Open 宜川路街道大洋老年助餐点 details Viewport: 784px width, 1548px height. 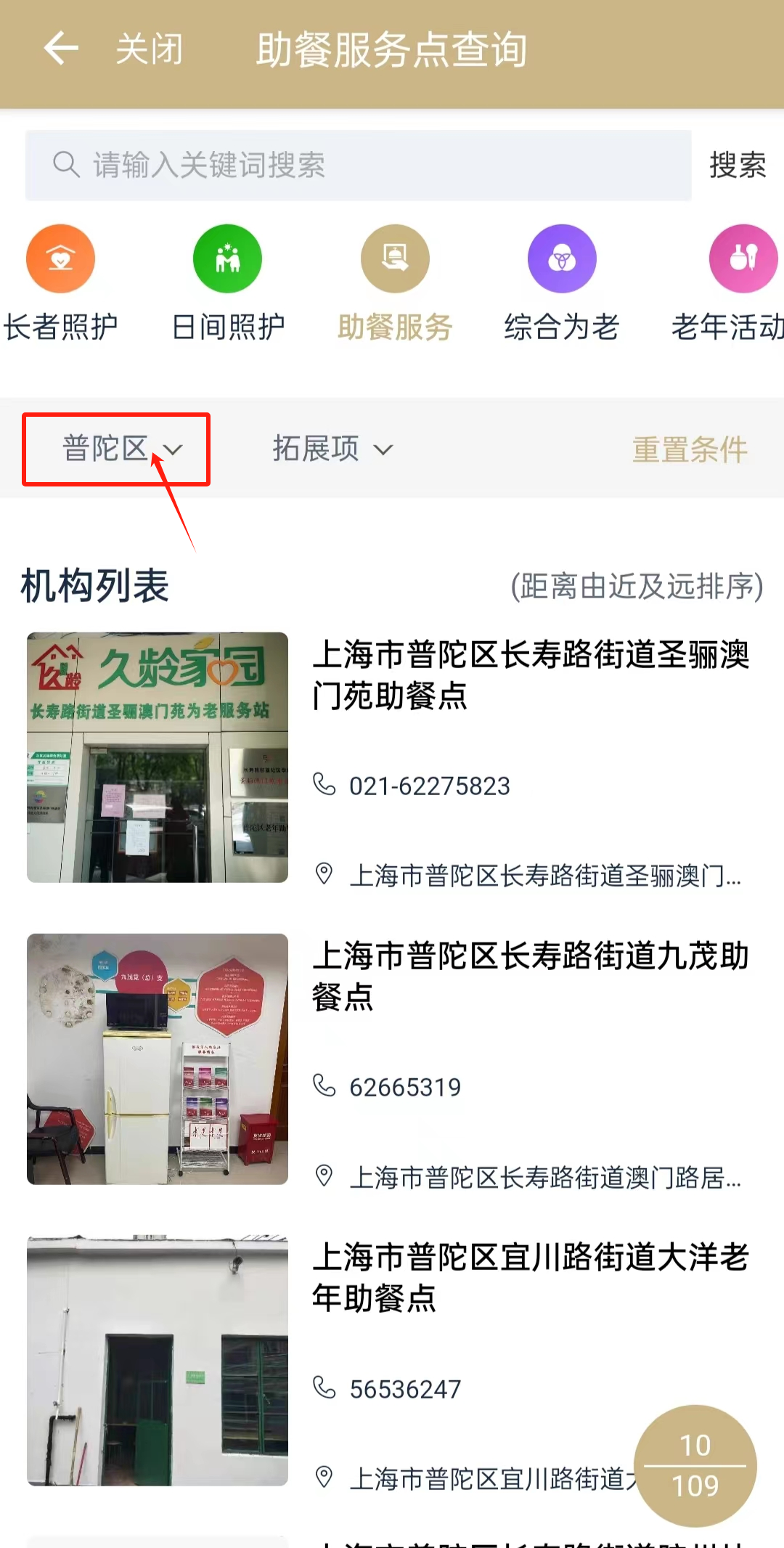(530, 1278)
